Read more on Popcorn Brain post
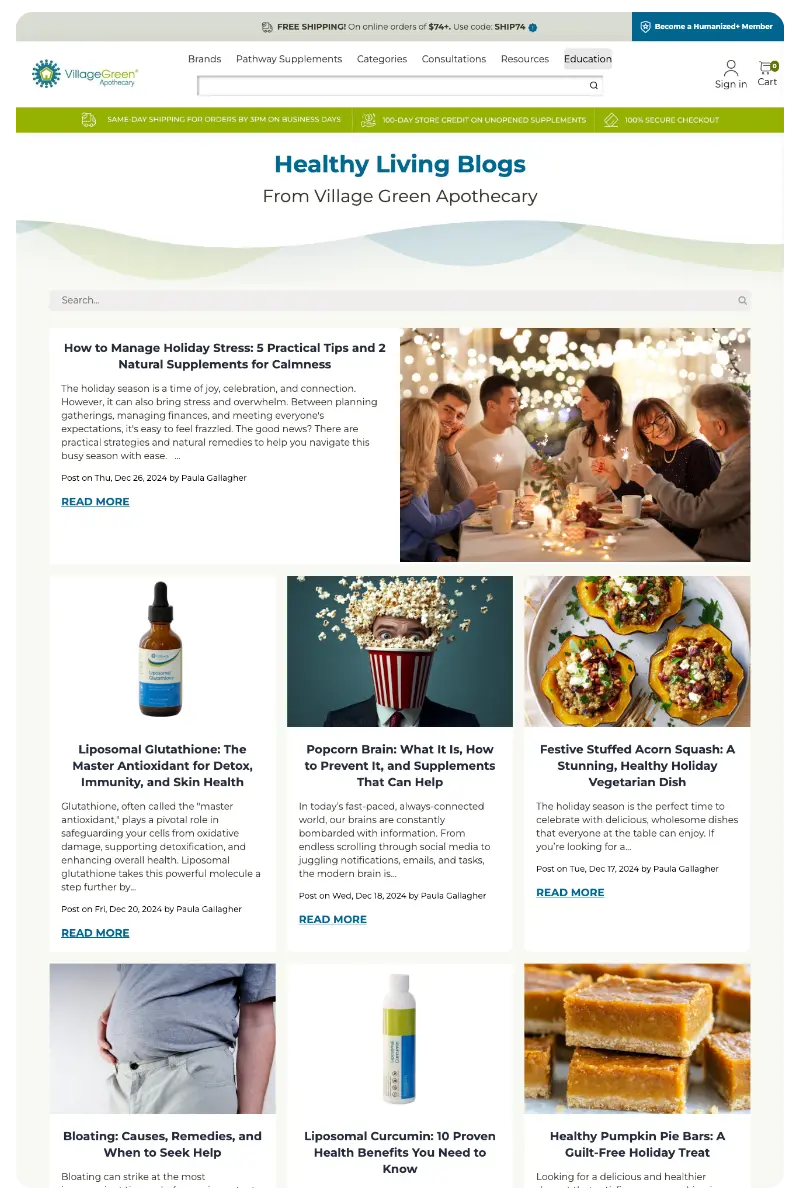Screen dimensions: 800x1200 coord(333,919)
